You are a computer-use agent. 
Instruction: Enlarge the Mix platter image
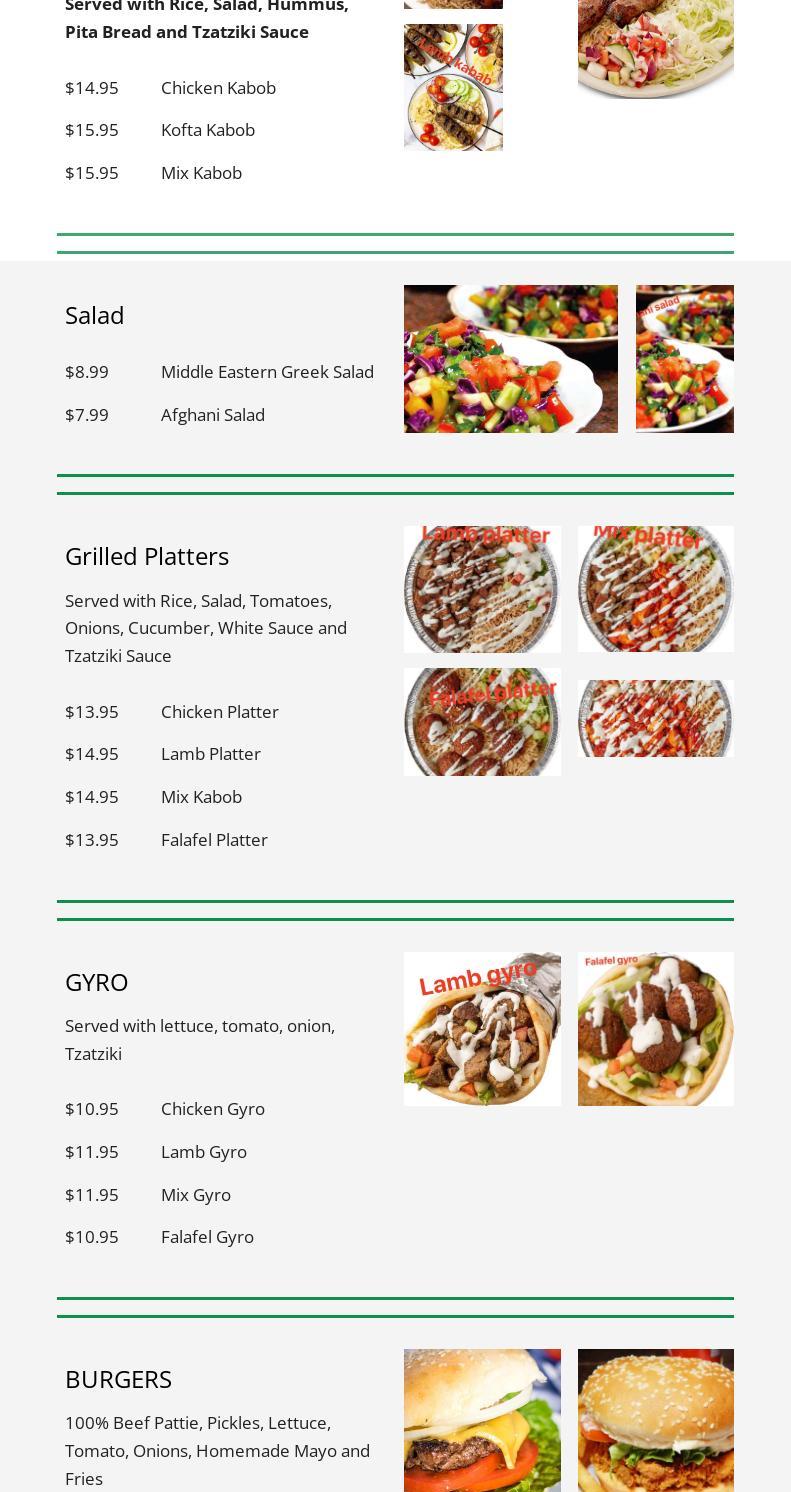[x=656, y=589]
